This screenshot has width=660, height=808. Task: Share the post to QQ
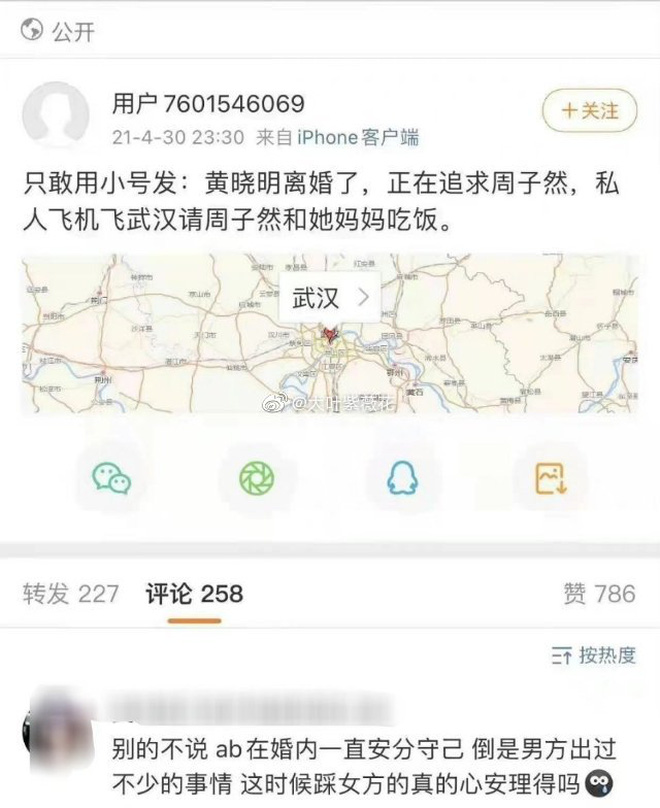[x=402, y=479]
